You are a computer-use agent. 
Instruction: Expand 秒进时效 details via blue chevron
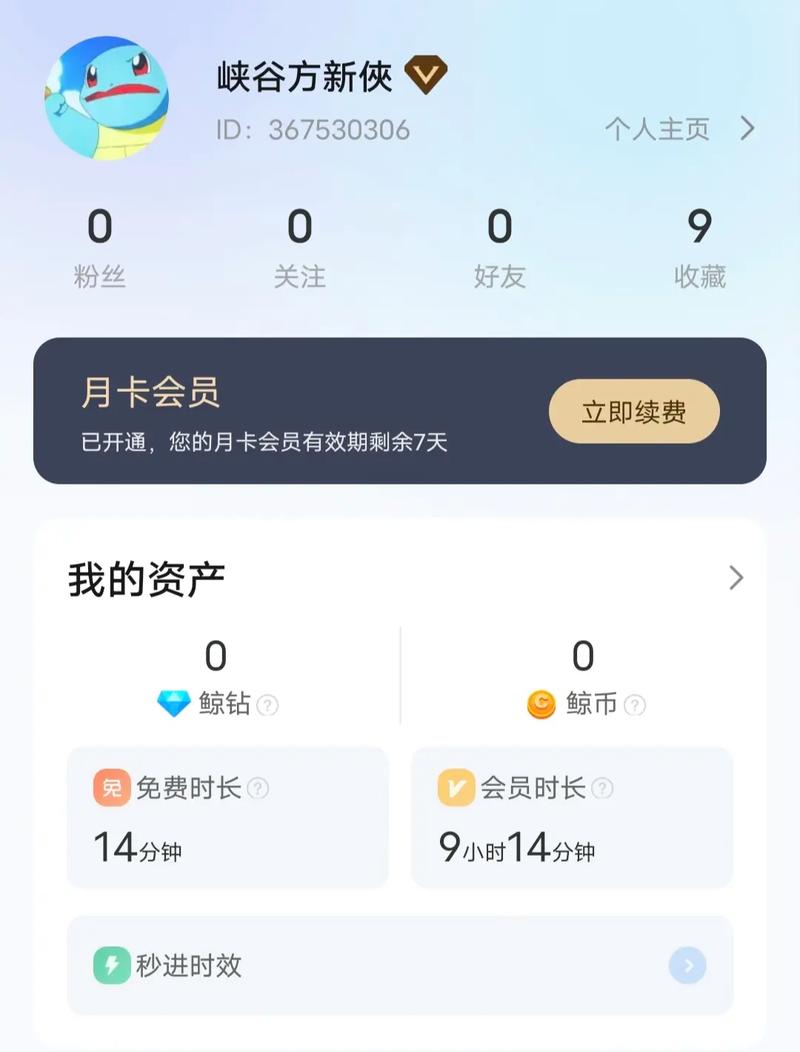686,966
